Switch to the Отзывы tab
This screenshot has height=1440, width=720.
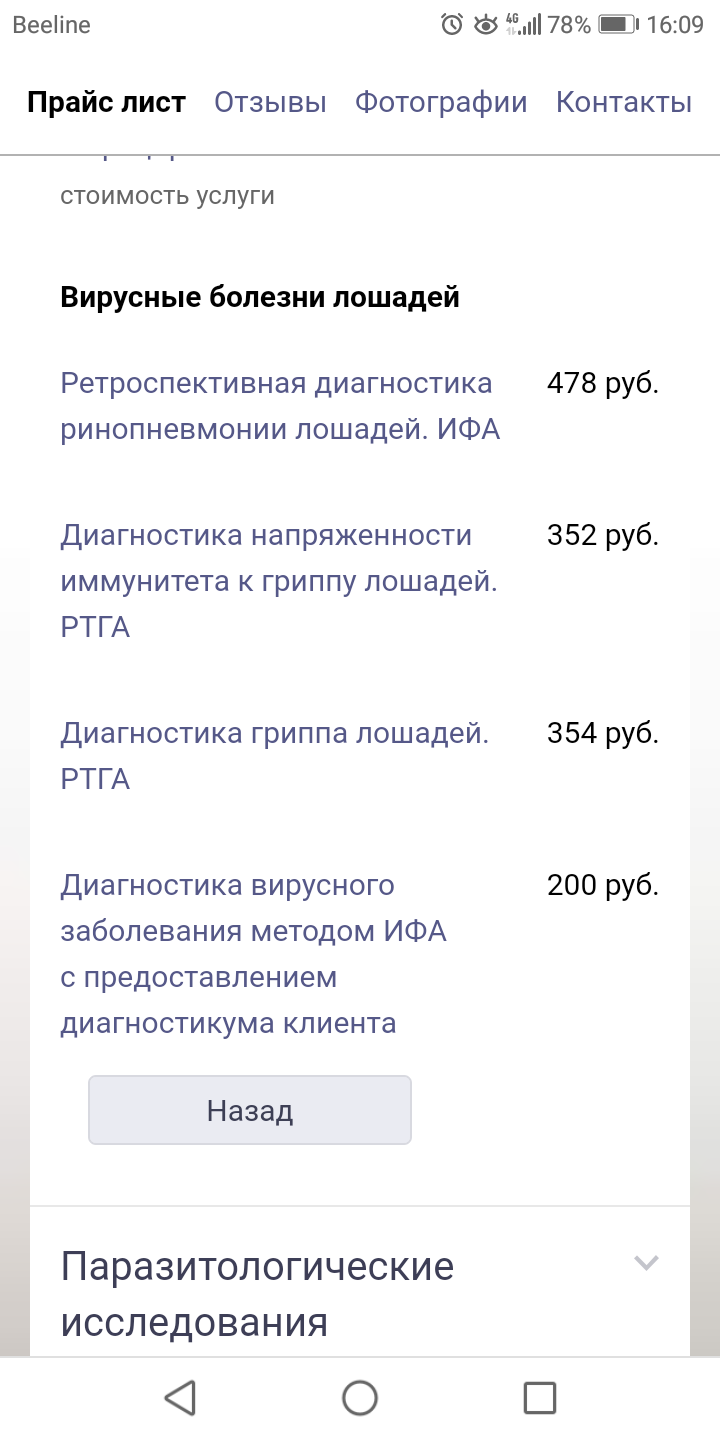coord(270,102)
